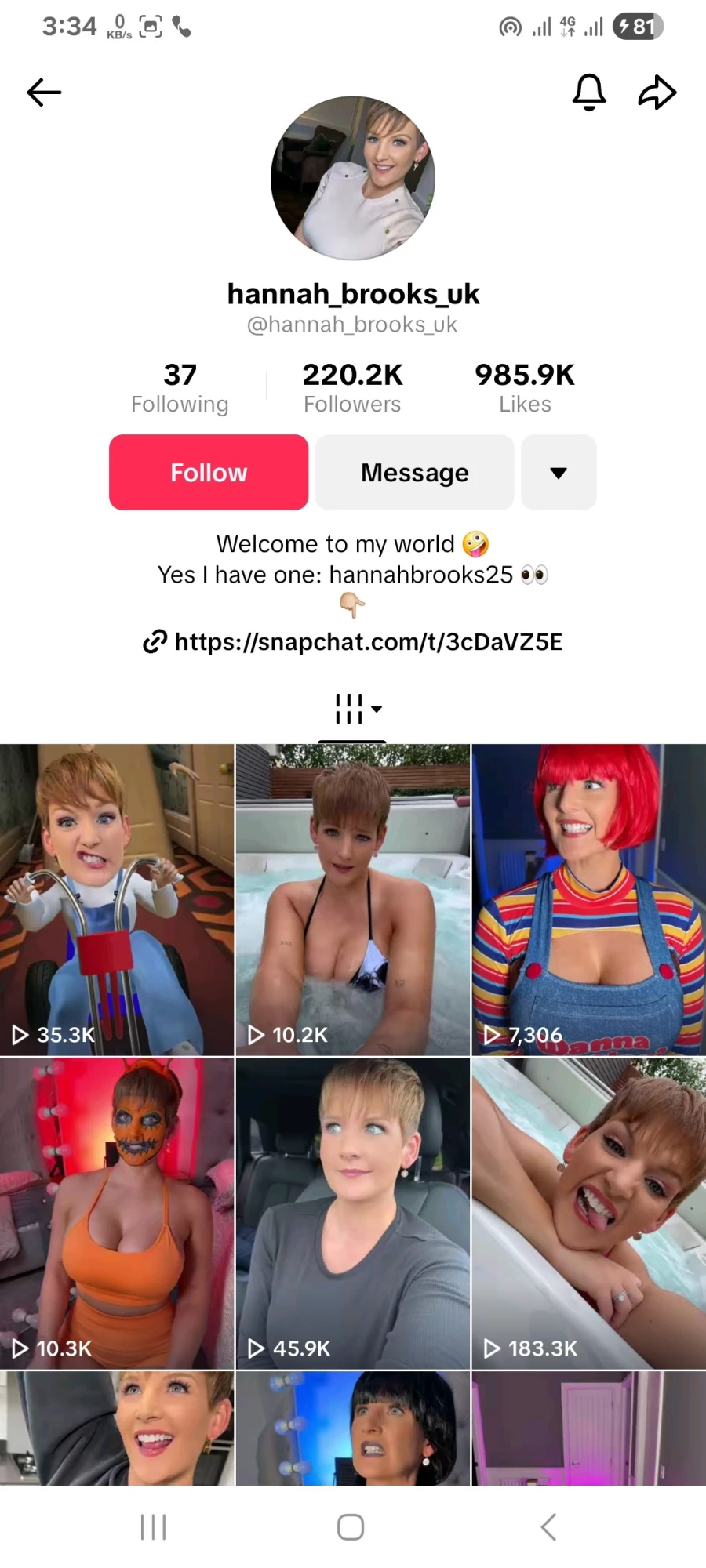The height and width of the screenshot is (1568, 706).
Task: Message this user
Action: point(414,473)
